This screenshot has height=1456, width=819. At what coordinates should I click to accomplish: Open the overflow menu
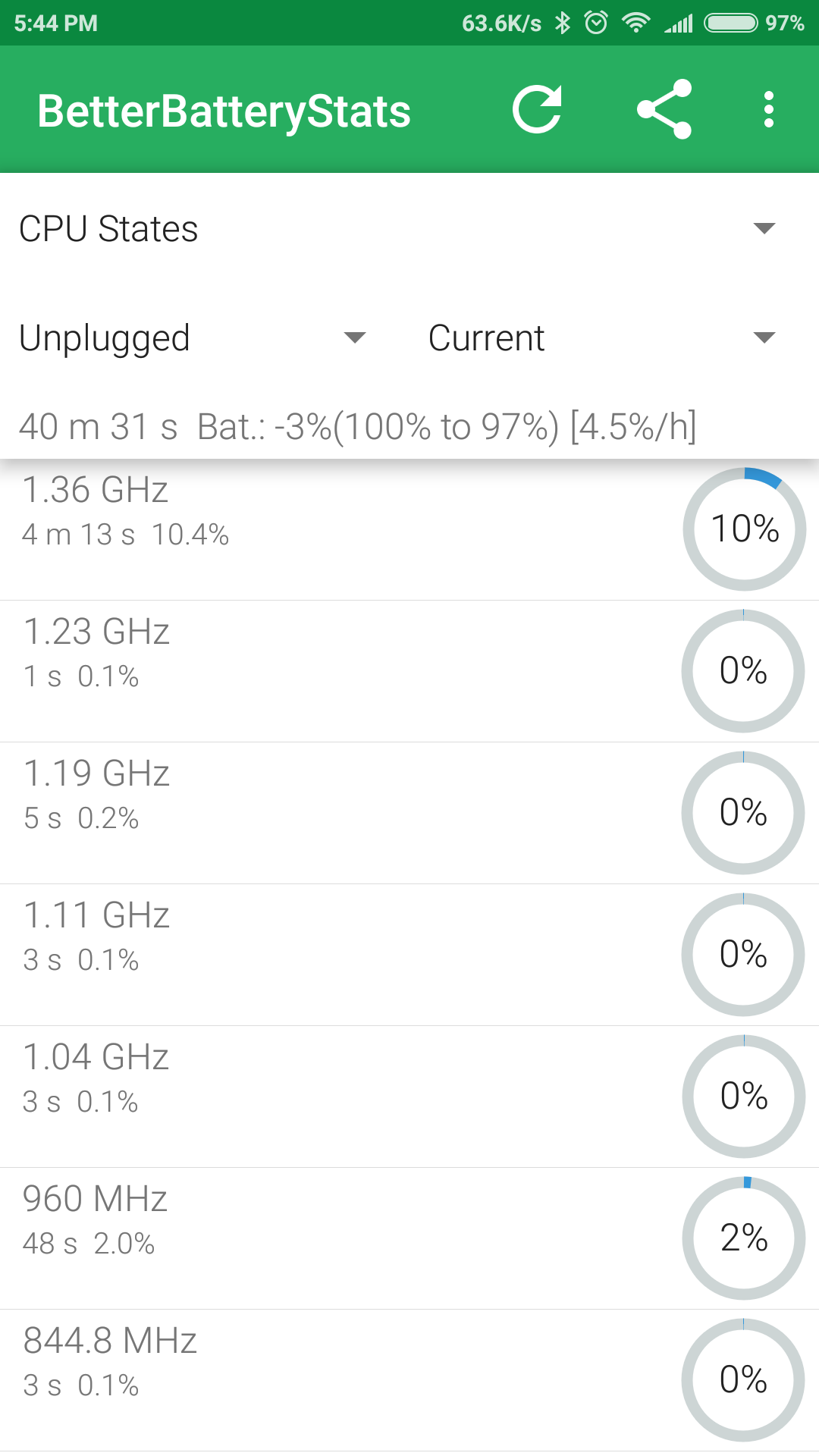click(769, 110)
